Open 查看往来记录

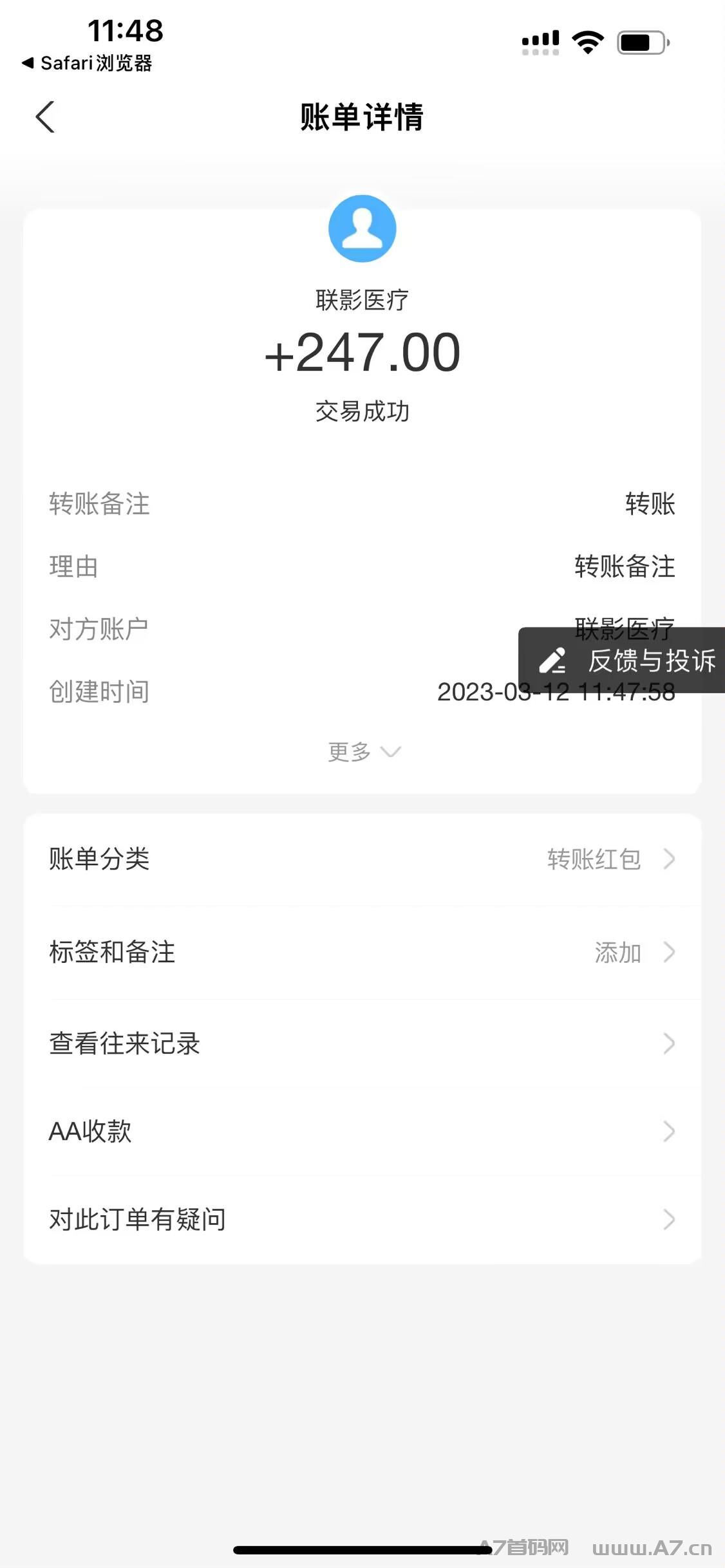(x=362, y=1044)
